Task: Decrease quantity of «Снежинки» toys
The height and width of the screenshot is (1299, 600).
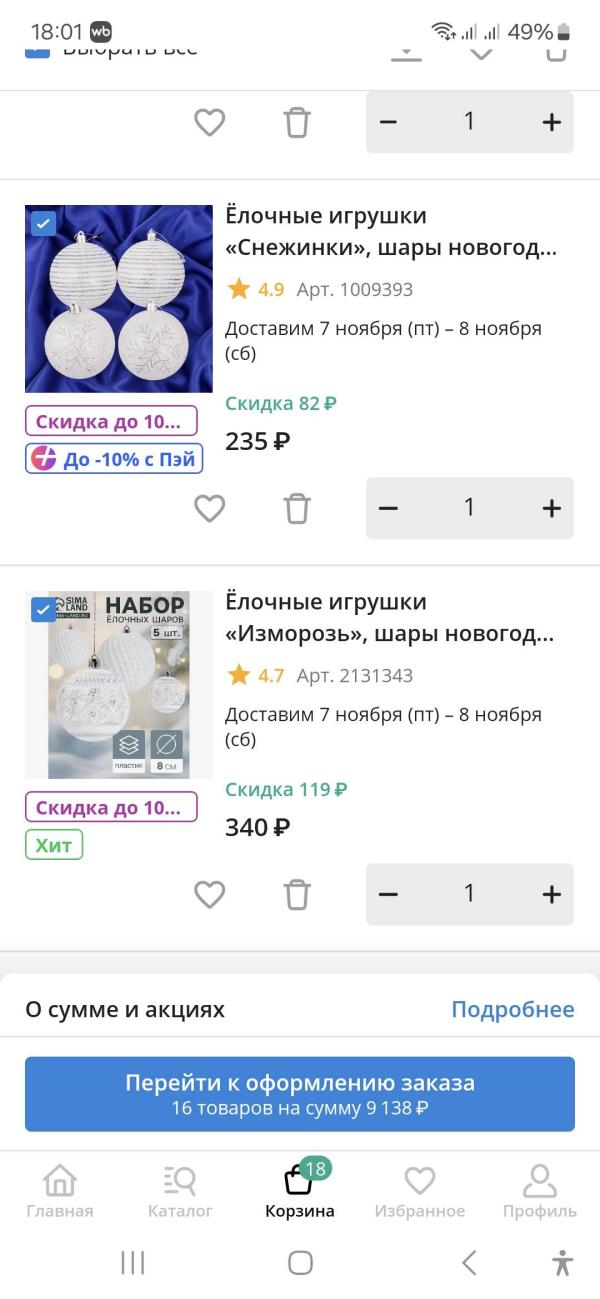Action: coord(389,509)
